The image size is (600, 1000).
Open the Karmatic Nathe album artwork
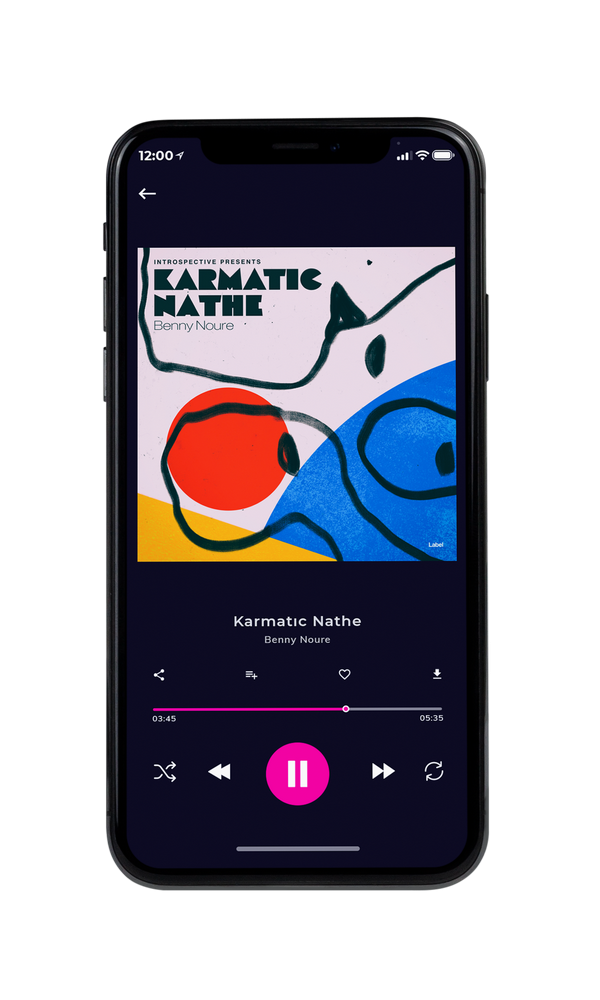(297, 404)
